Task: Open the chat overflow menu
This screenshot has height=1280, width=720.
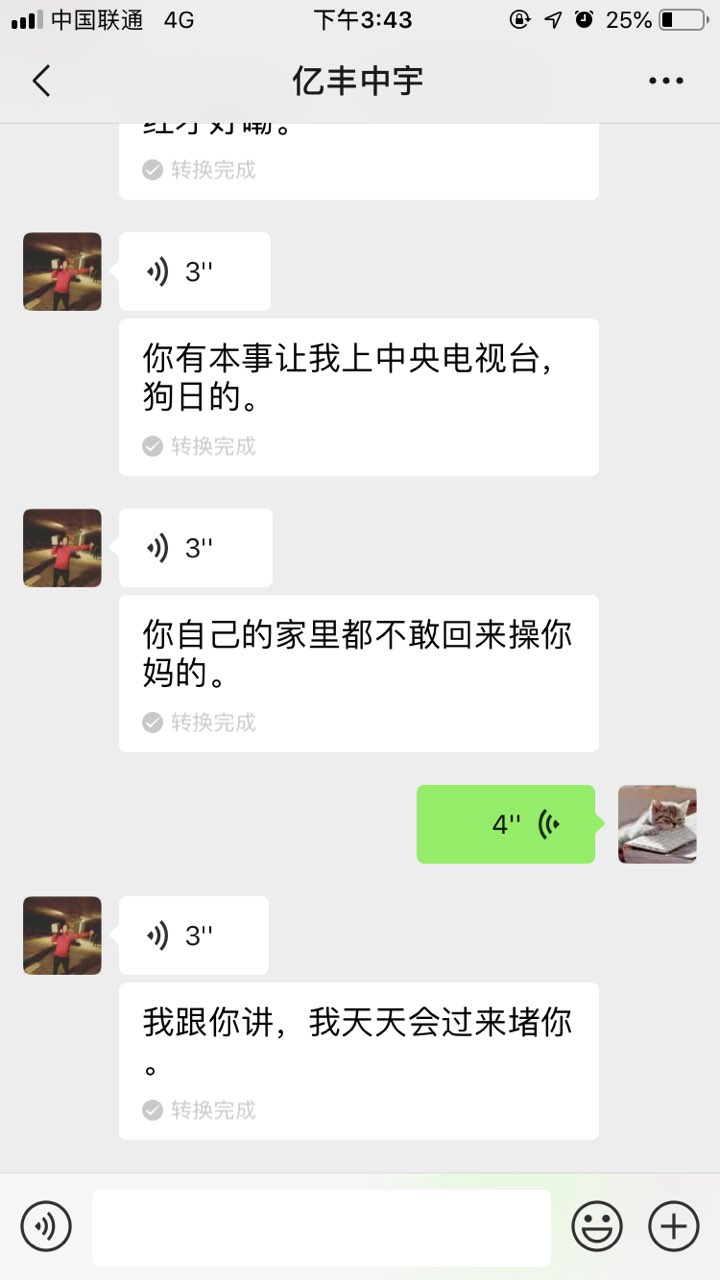Action: coord(666,81)
